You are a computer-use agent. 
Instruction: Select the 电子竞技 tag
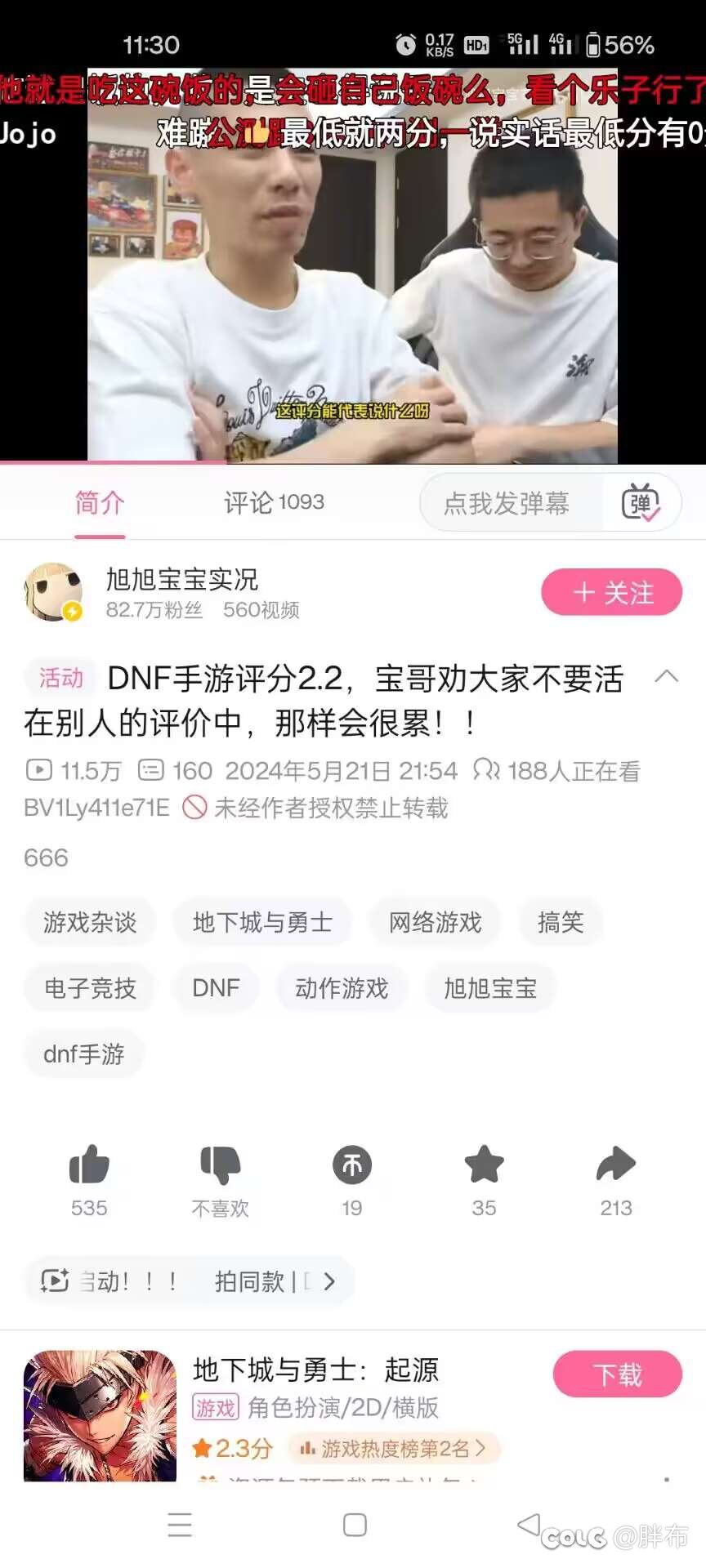click(x=90, y=988)
